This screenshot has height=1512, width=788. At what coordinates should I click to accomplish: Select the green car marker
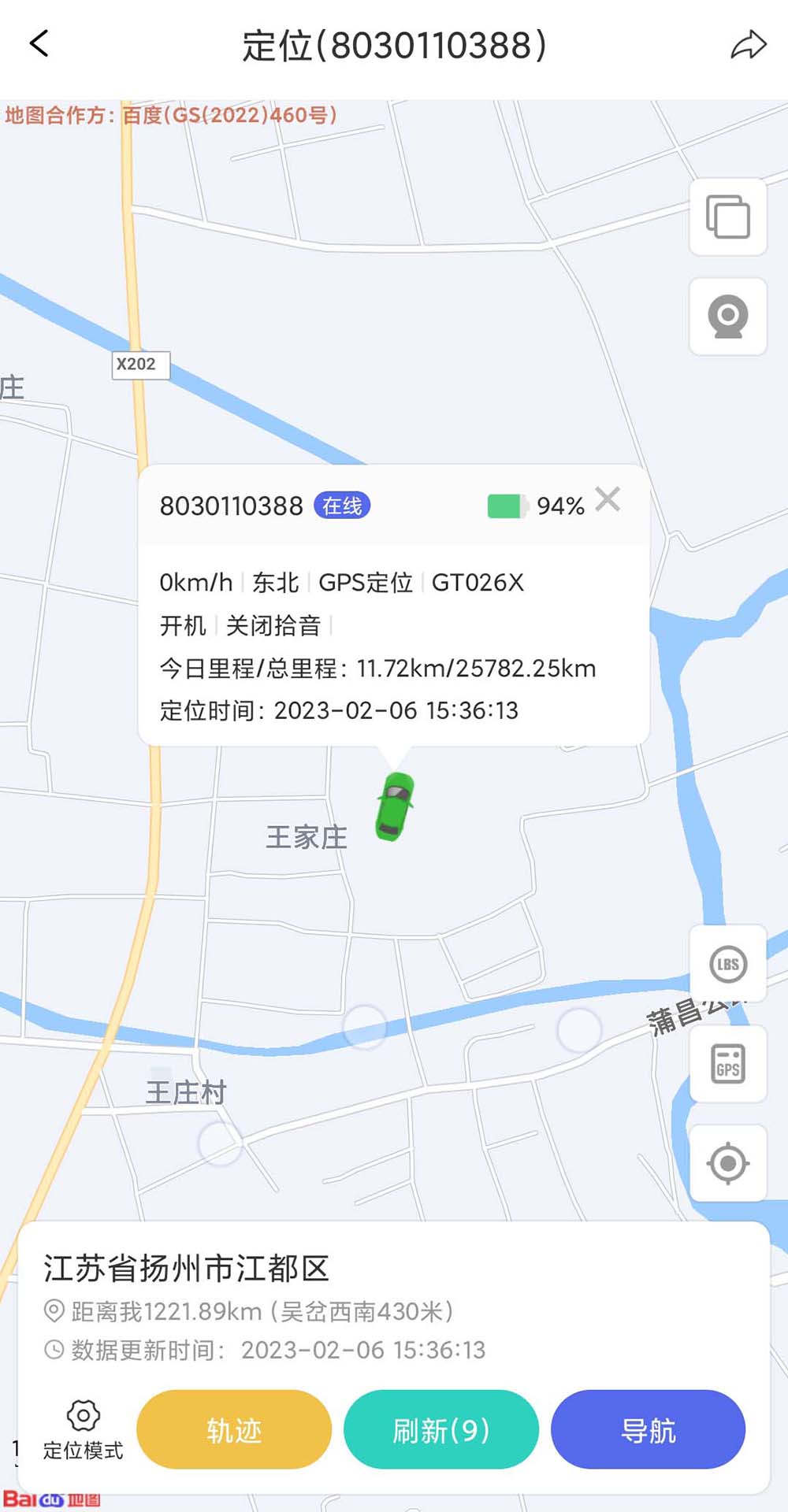pos(395,806)
